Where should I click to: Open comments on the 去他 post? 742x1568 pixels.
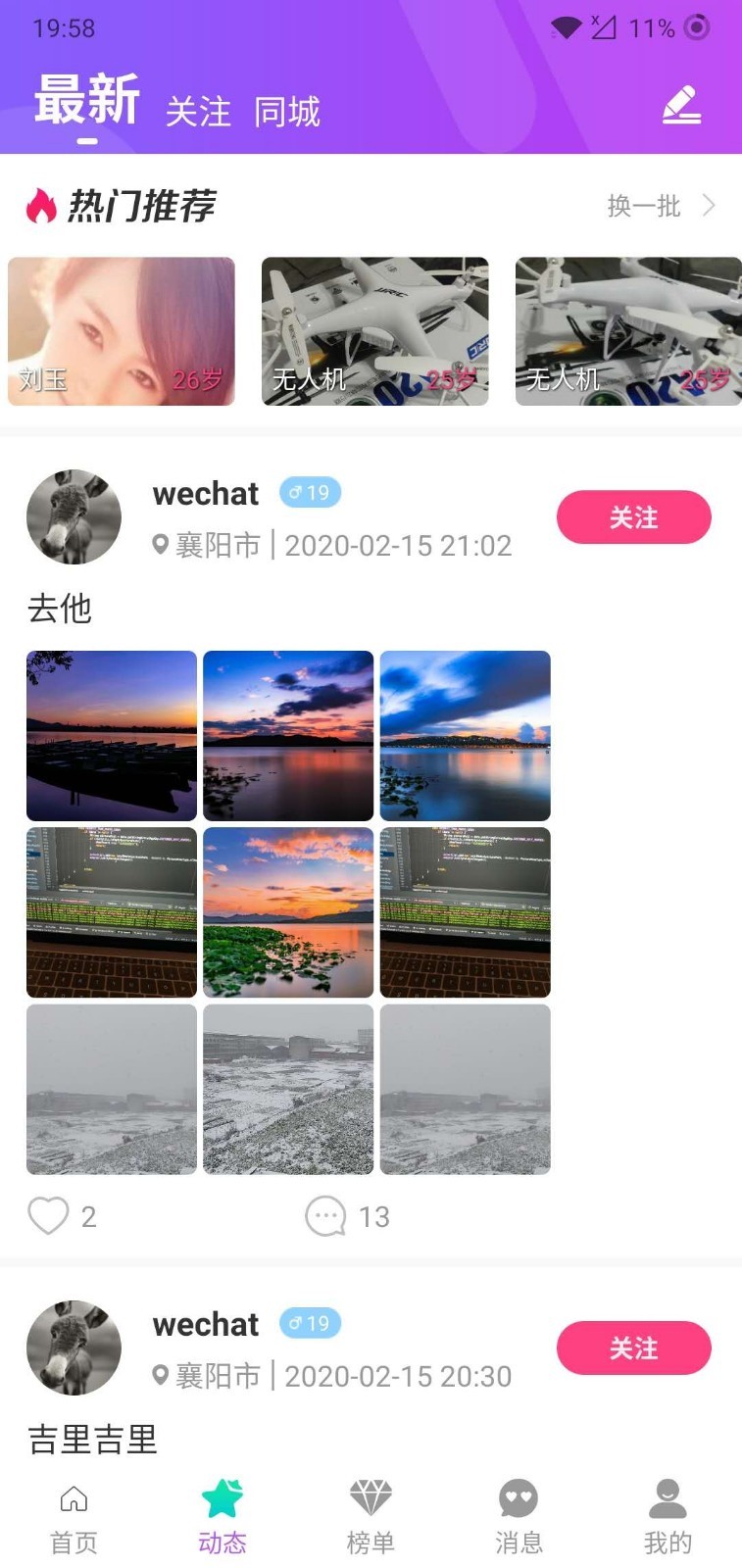click(x=326, y=1216)
